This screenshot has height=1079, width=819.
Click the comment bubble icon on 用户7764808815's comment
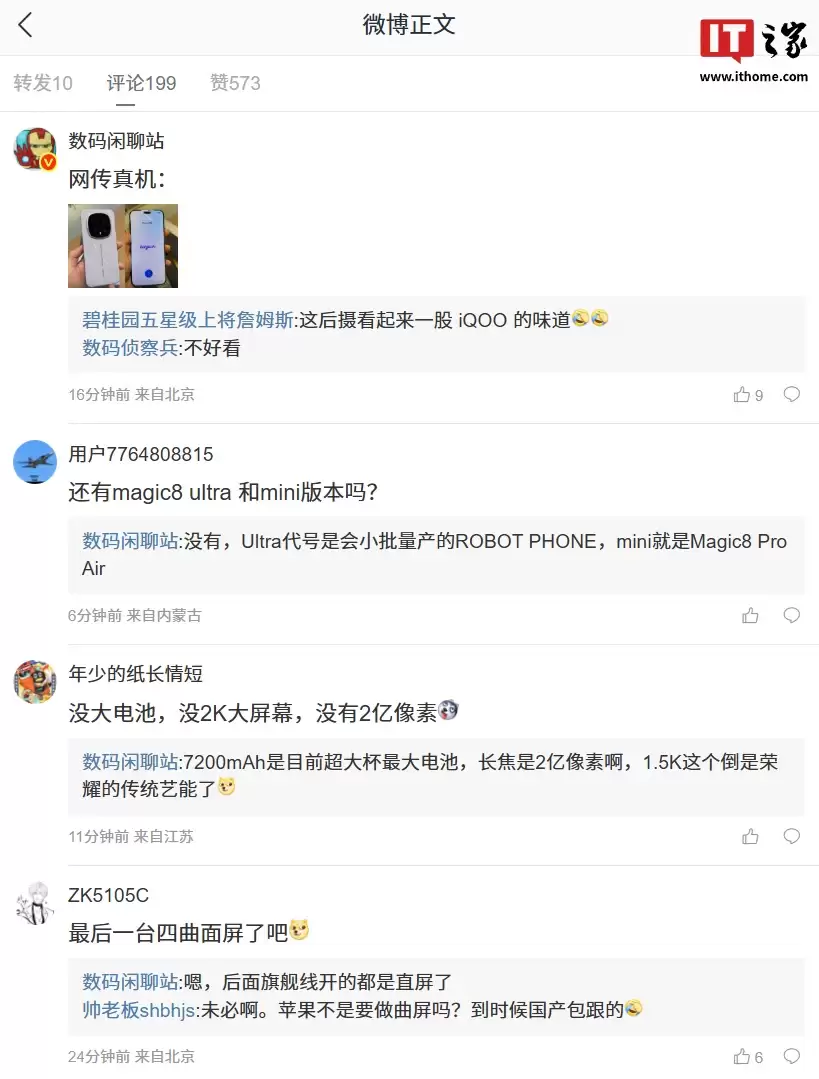791,615
